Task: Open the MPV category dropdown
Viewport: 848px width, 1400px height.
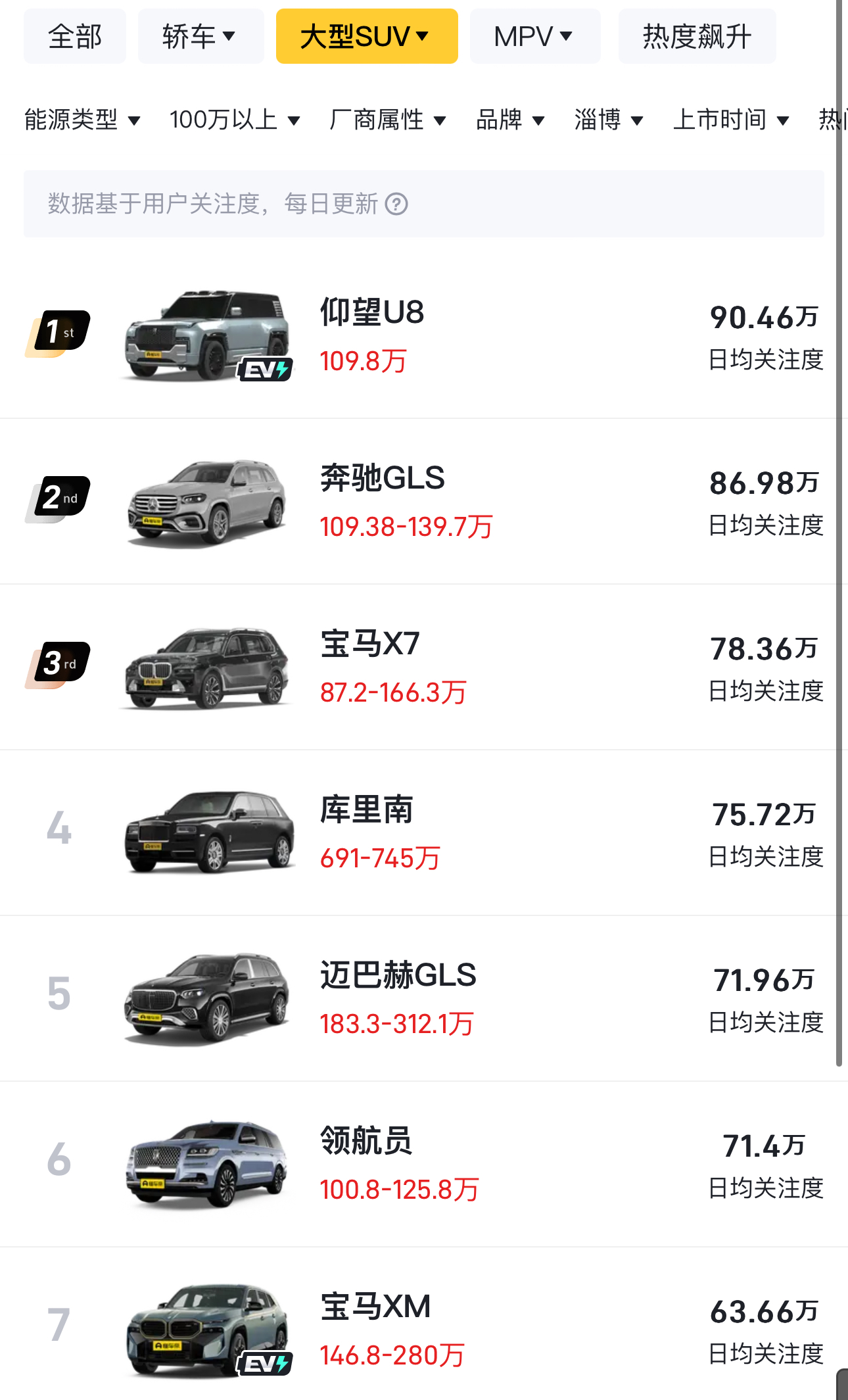Action: [535, 36]
